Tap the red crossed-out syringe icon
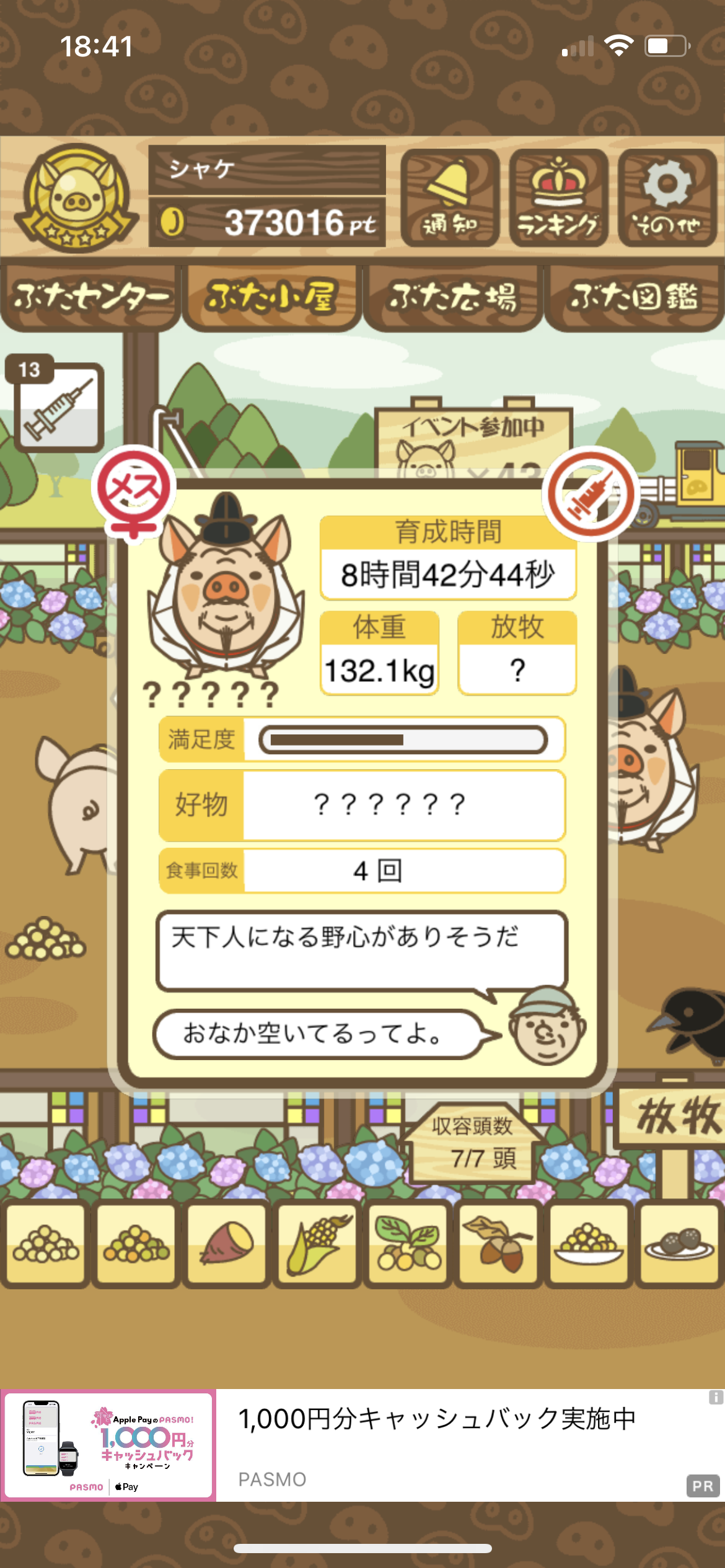This screenshot has width=725, height=1568. tap(591, 494)
